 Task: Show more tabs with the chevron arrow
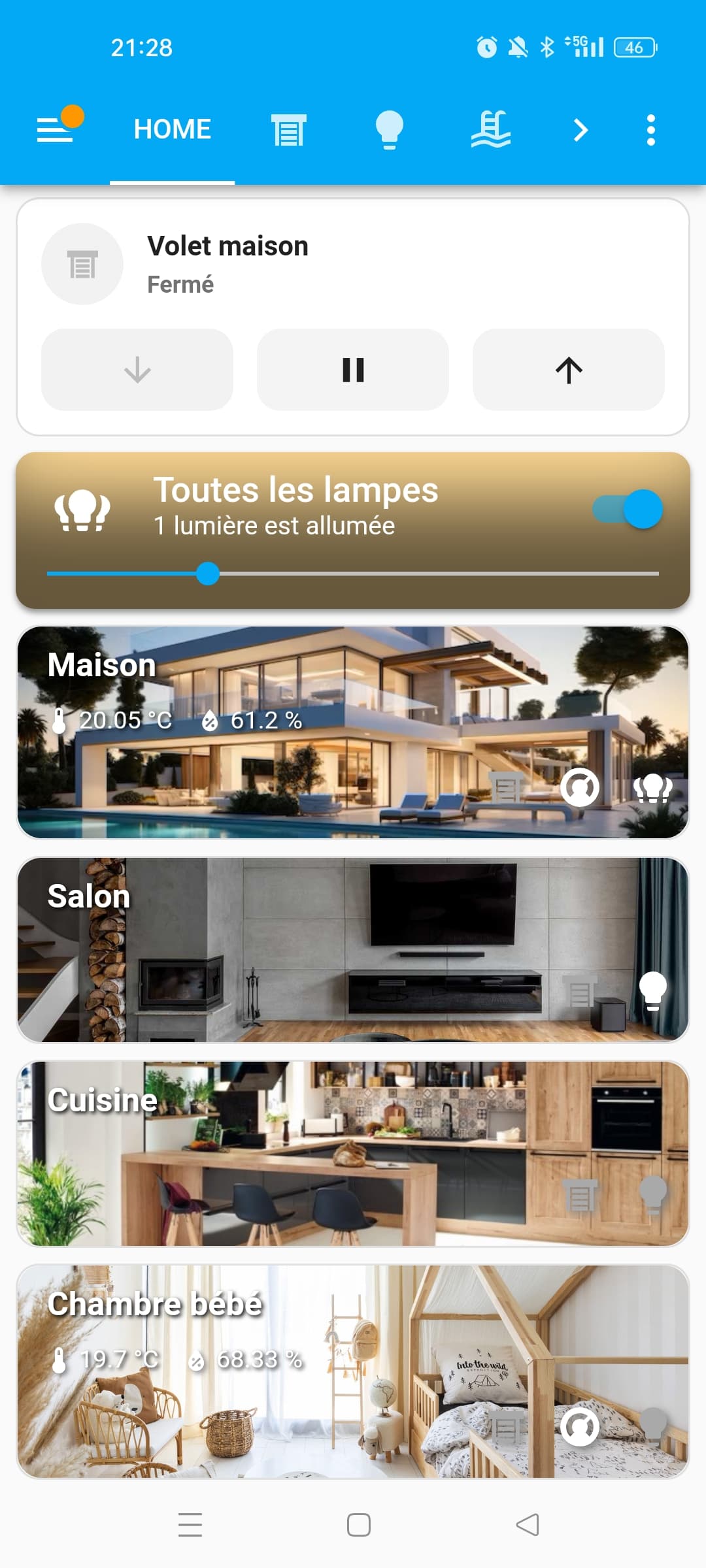click(x=580, y=129)
